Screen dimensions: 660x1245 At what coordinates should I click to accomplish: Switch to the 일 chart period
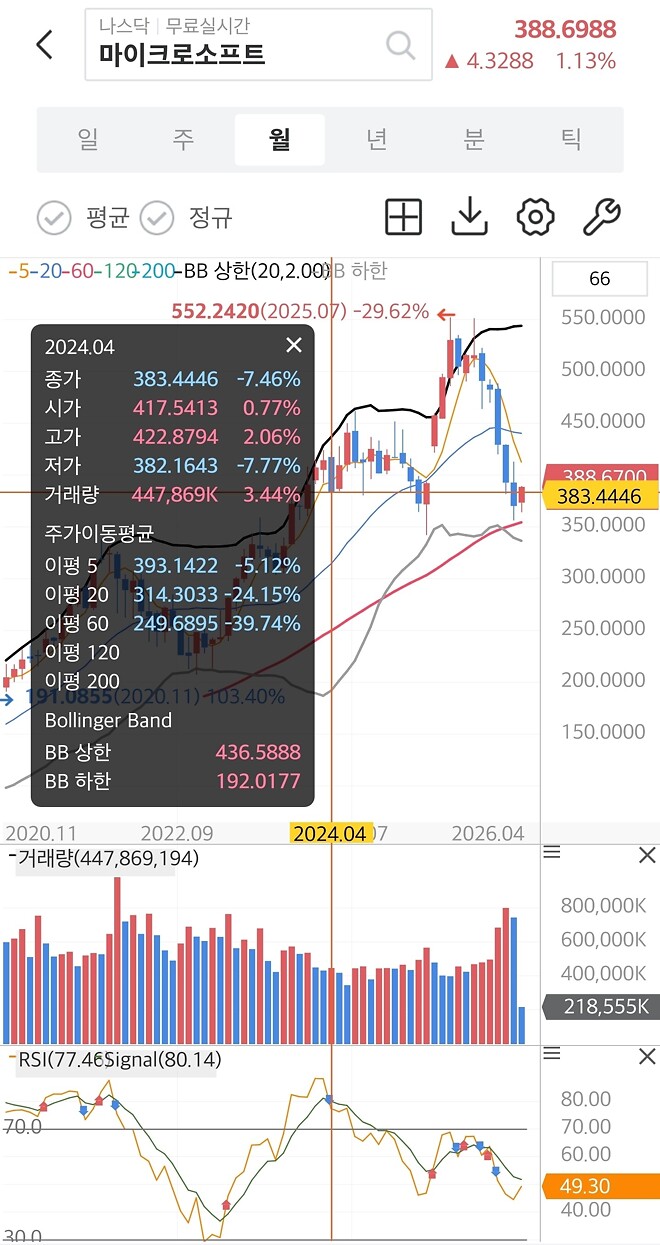pyautogui.click(x=88, y=139)
